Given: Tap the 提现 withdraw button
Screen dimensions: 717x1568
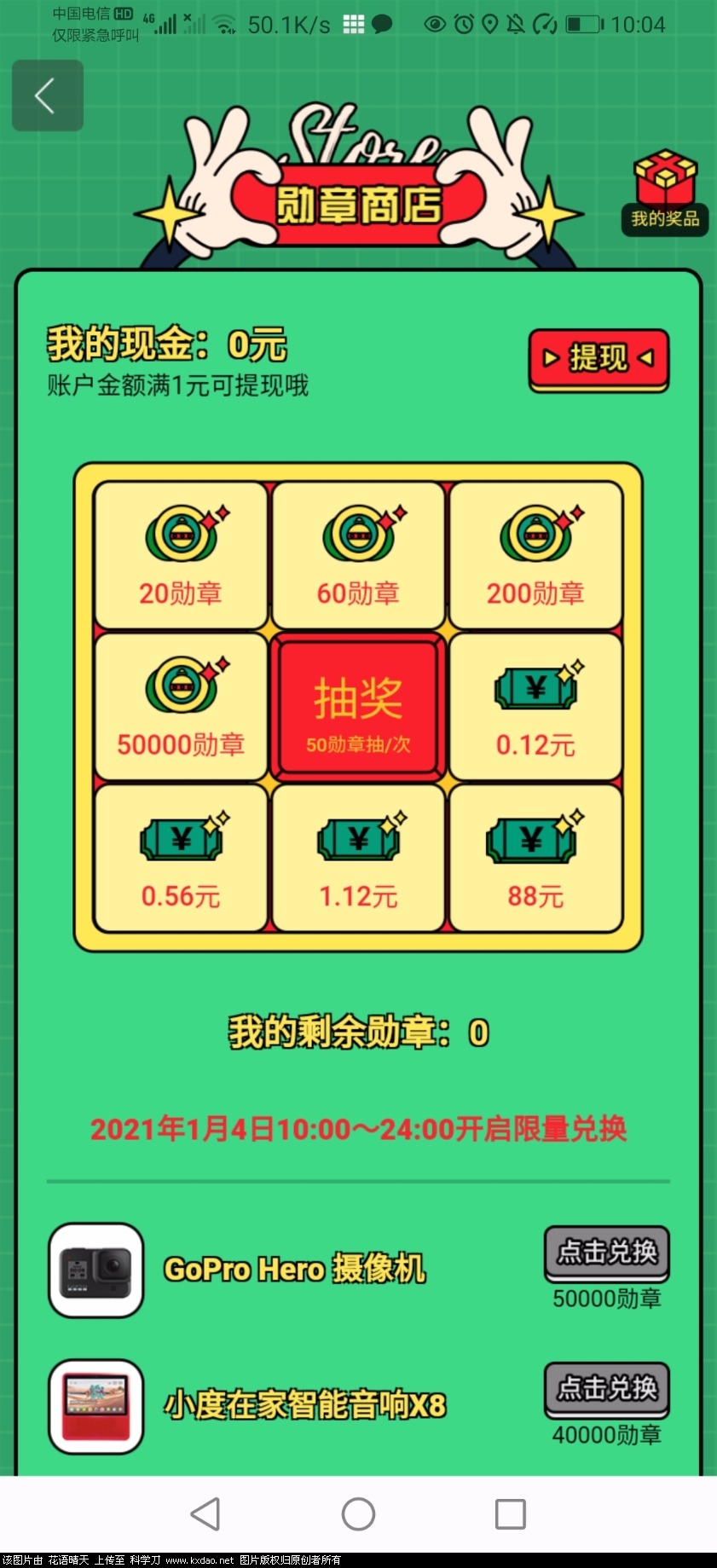Looking at the screenshot, I should (x=598, y=358).
